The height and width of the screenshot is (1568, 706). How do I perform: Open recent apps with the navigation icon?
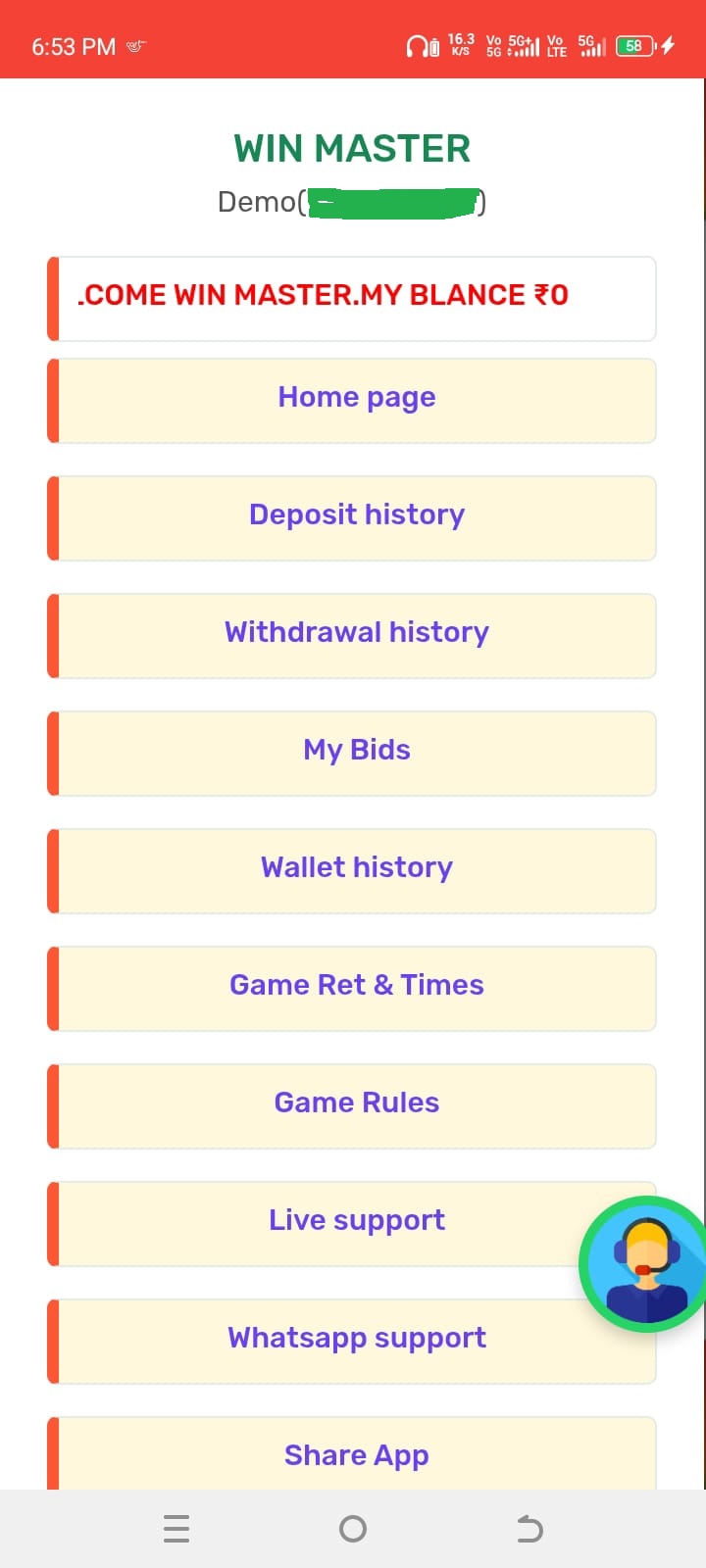coord(176,1528)
